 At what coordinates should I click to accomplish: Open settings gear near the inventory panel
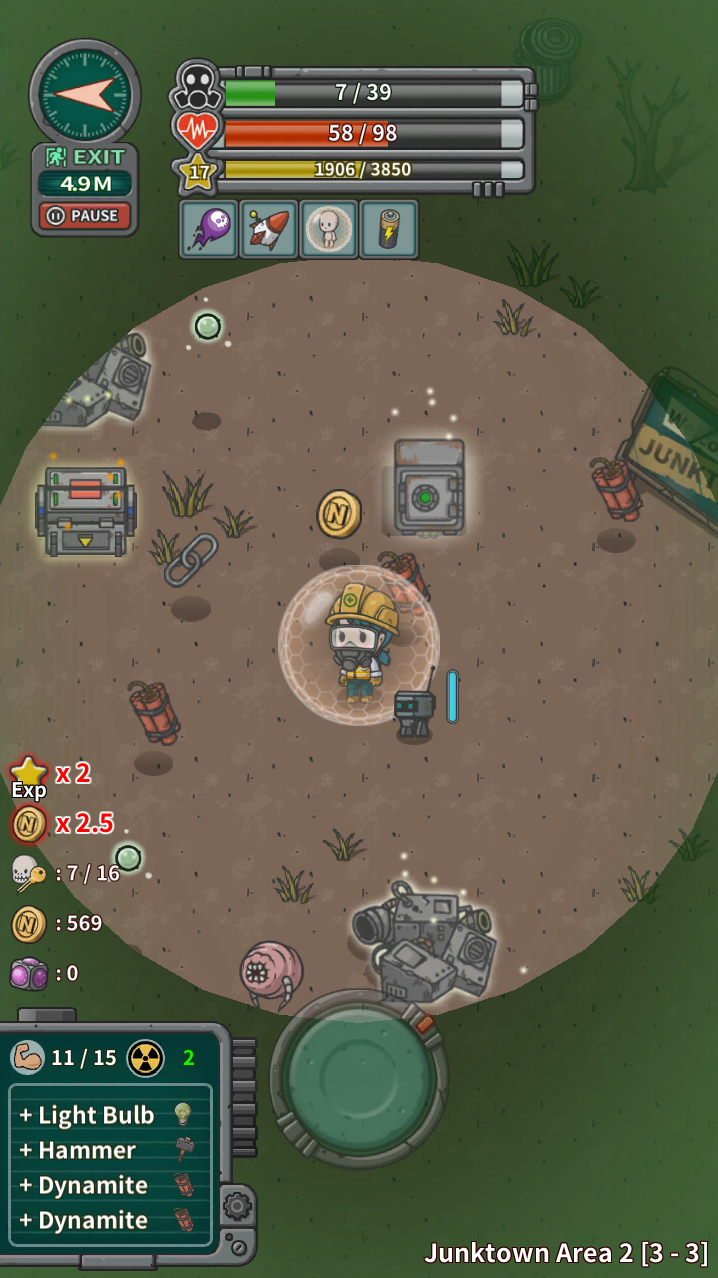237,1205
